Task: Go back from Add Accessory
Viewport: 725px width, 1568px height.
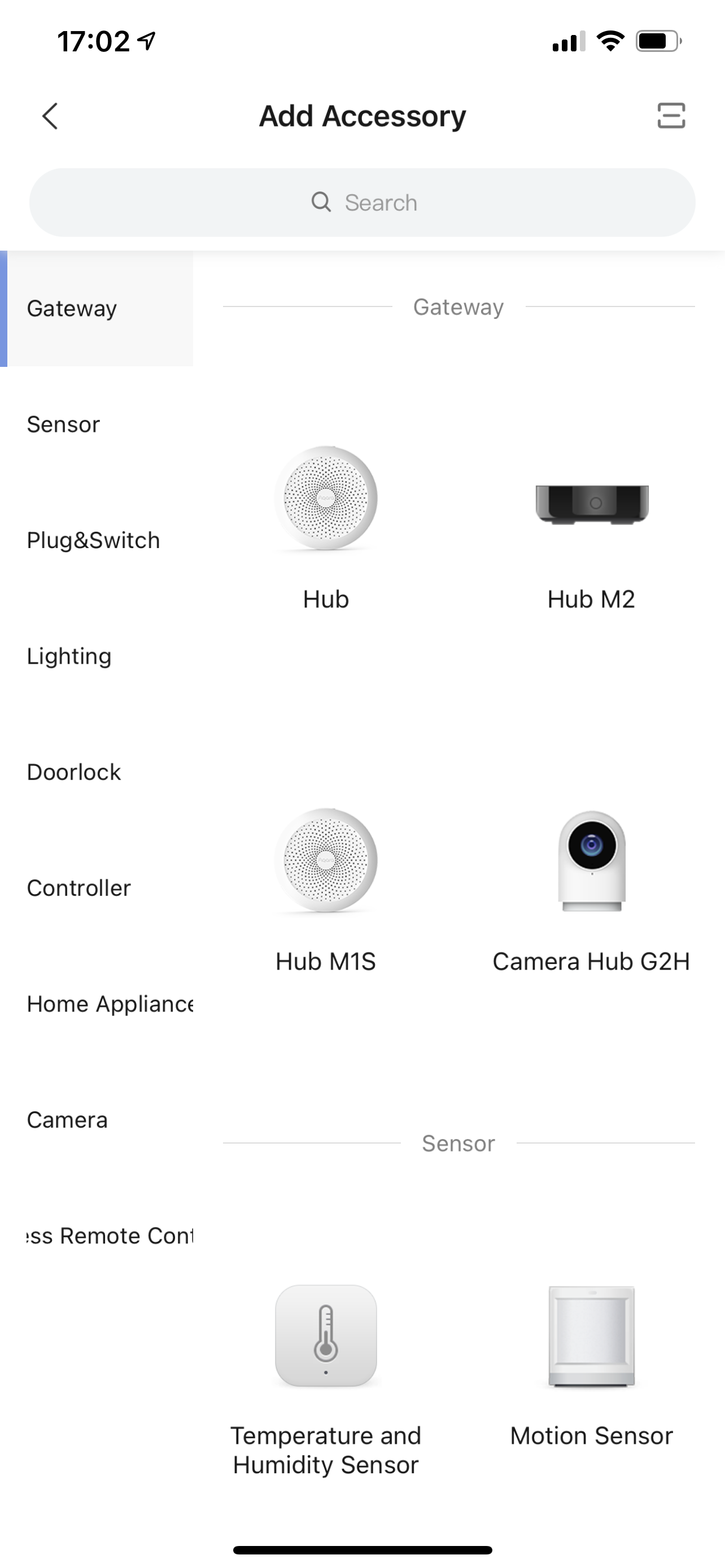Action: pyautogui.click(x=50, y=116)
